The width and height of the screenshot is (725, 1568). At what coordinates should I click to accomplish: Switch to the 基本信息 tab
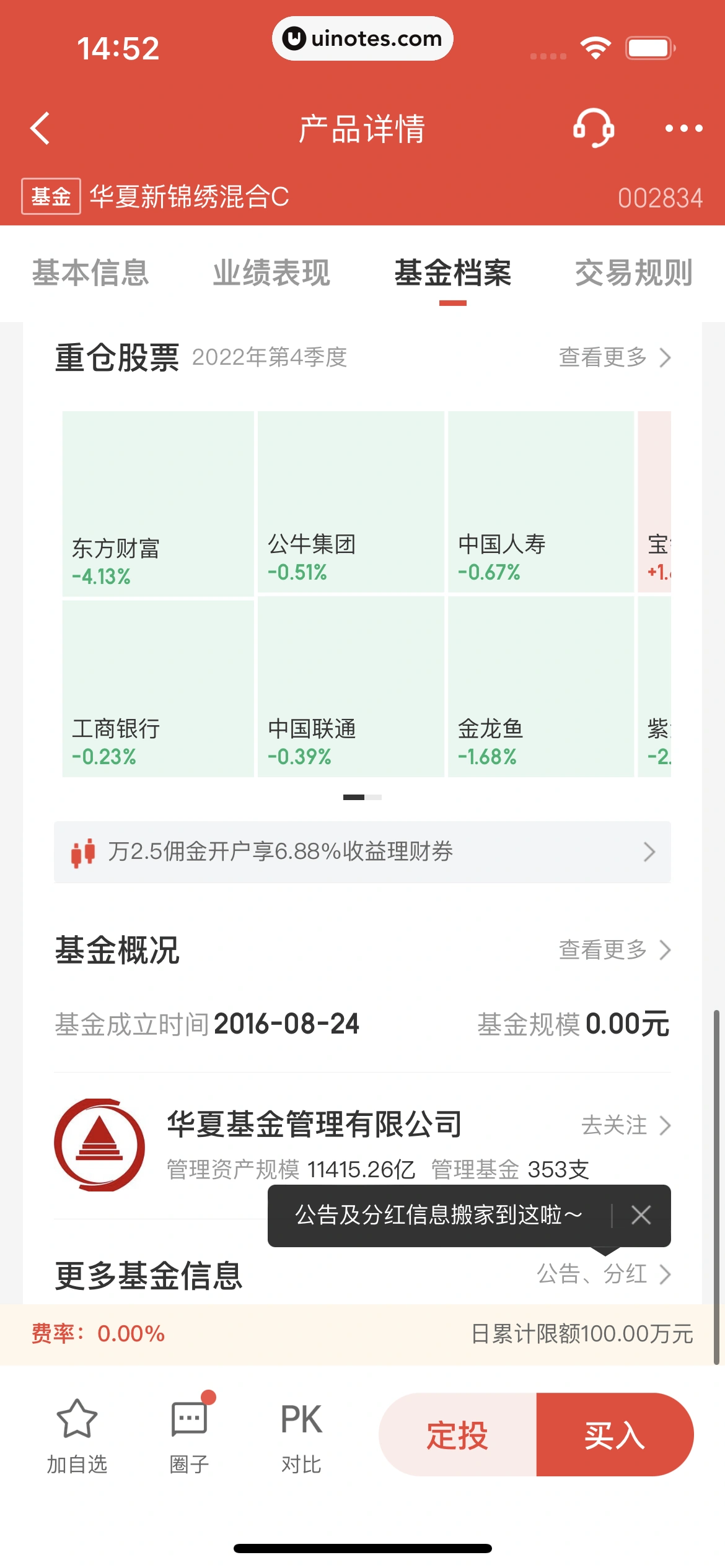coord(90,273)
